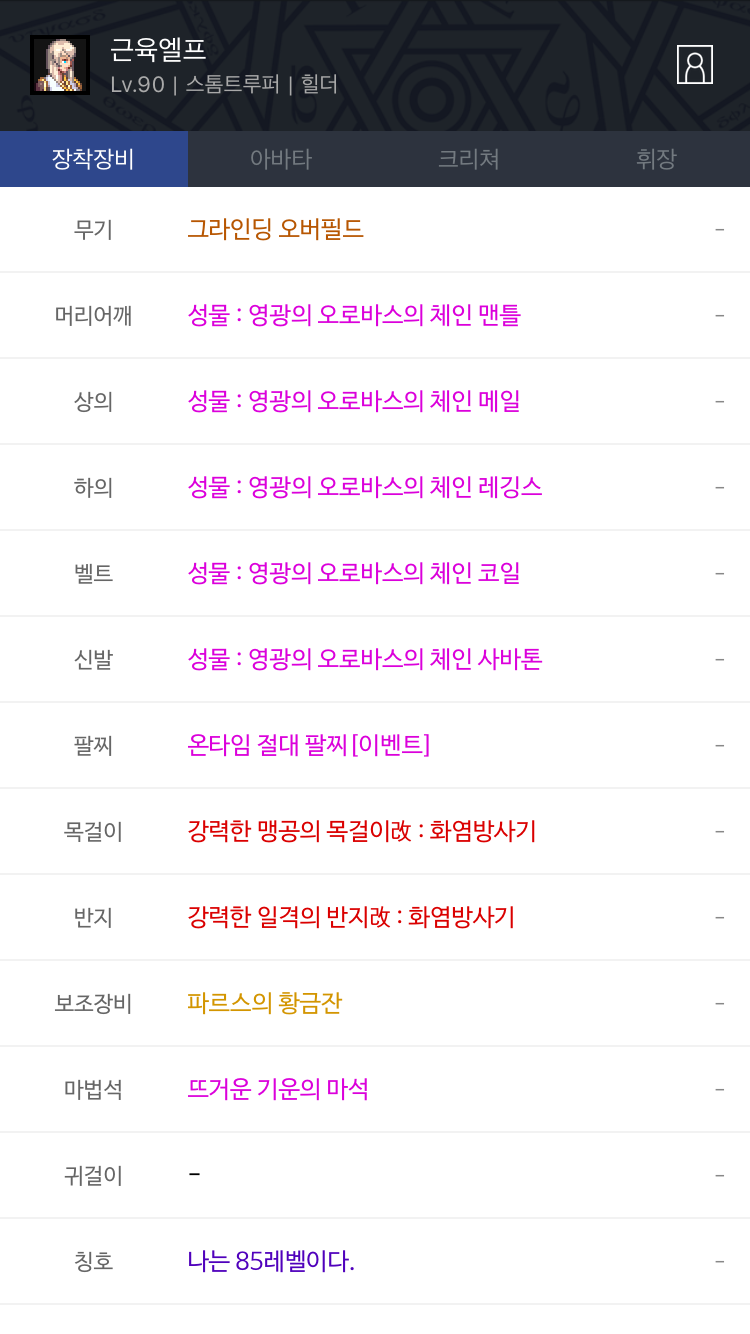This screenshot has width=750, height=1334.
Task: Open the 체인 메일 top item
Action: tap(354, 401)
